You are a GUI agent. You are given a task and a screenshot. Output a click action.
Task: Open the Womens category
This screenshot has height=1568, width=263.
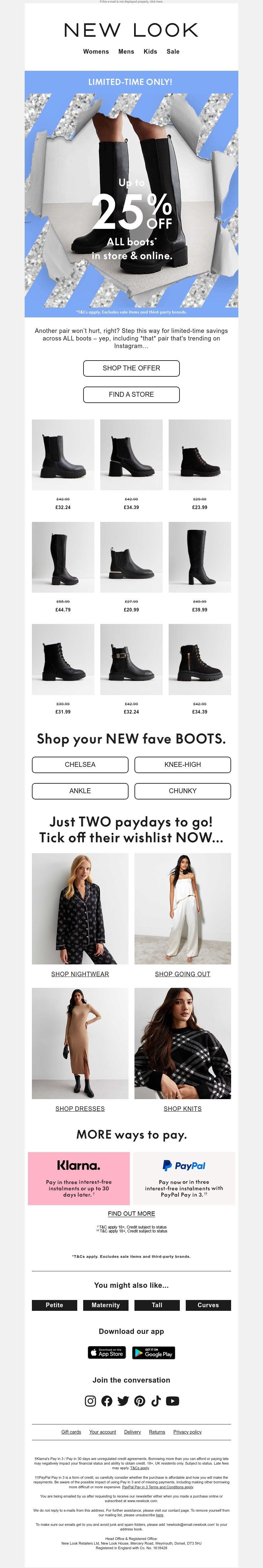96,52
